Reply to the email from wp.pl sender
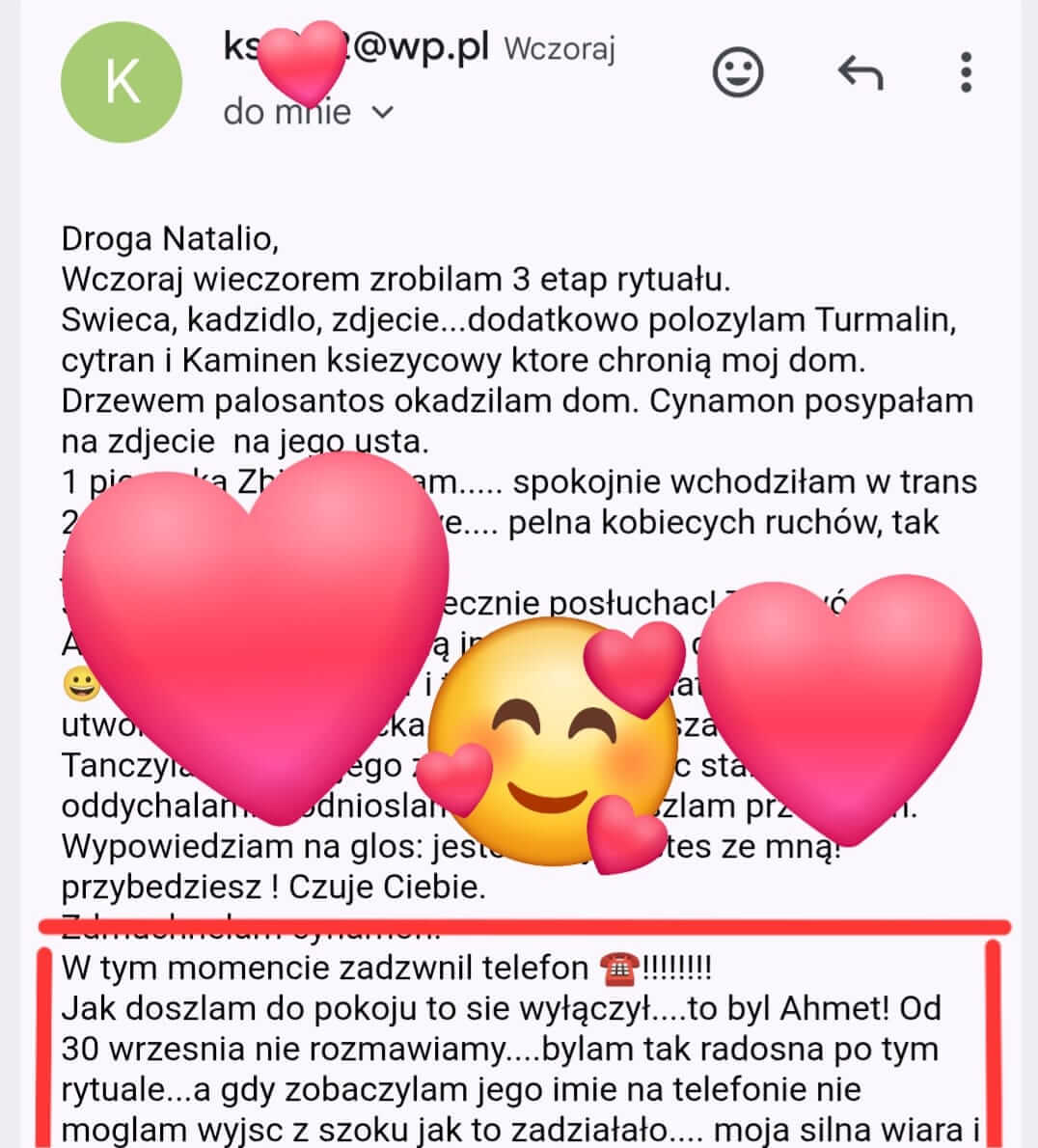Viewport: 1038px width, 1148px height. (860, 72)
